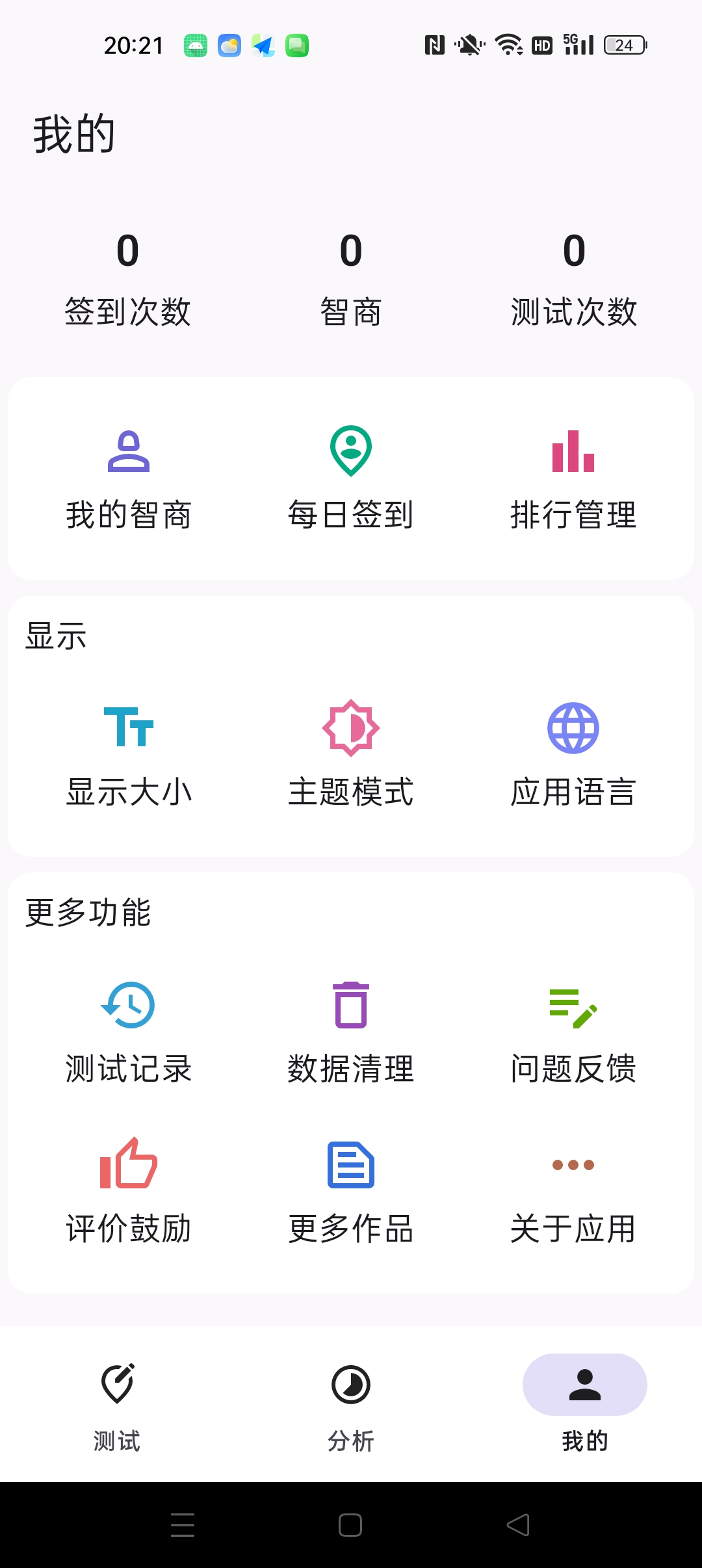Screen dimensions: 702x1568
Task: Send 问题反馈 feedback
Action: [x=573, y=1034]
